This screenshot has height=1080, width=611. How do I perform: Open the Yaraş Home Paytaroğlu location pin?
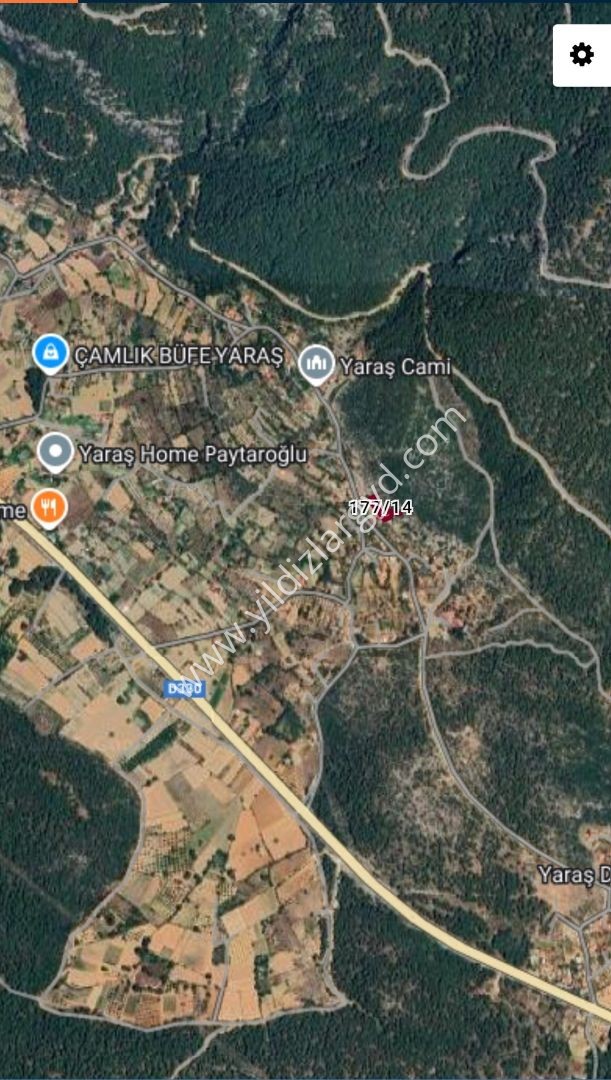click(x=54, y=451)
